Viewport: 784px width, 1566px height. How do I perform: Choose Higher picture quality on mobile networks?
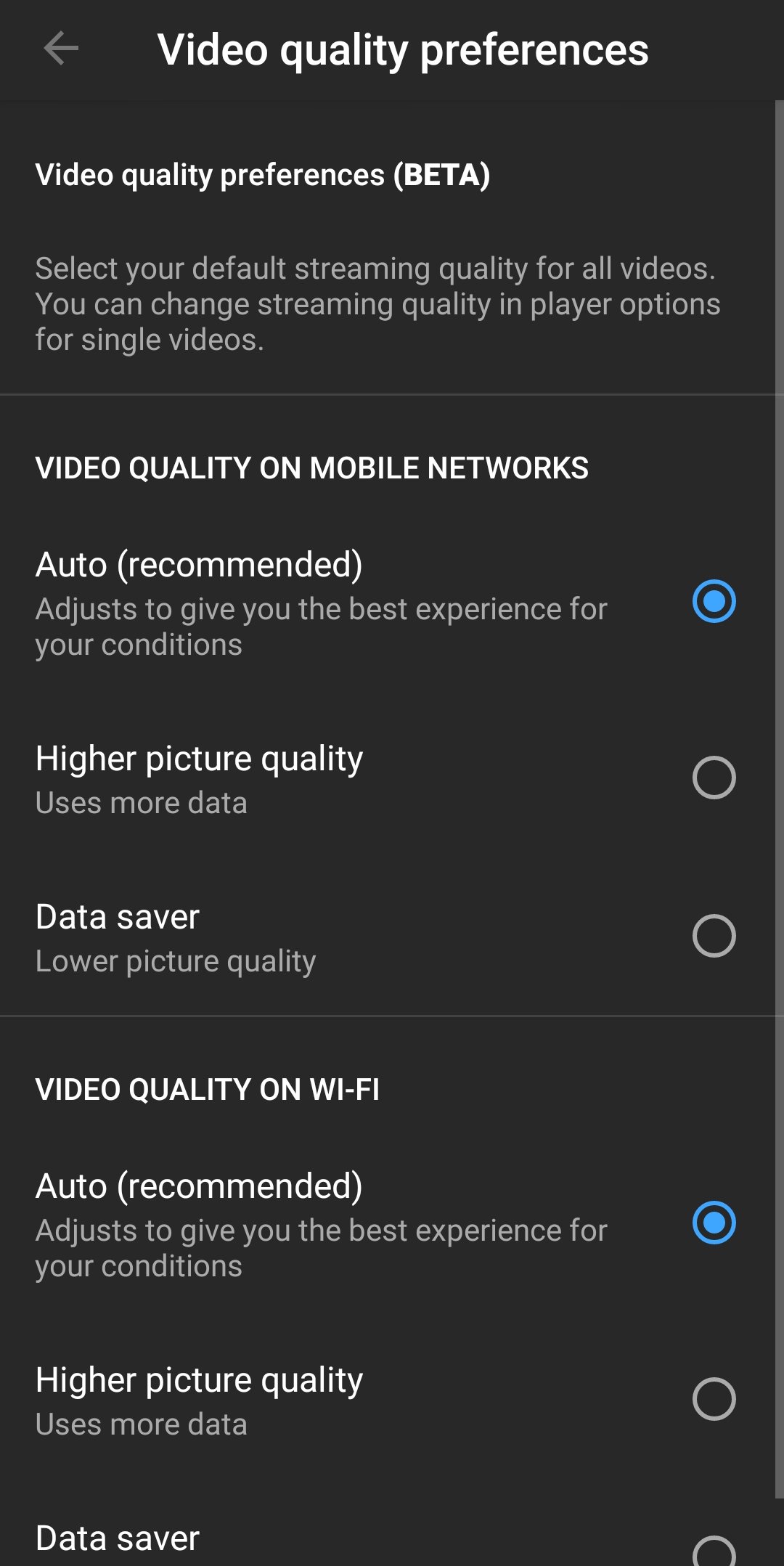[714, 778]
